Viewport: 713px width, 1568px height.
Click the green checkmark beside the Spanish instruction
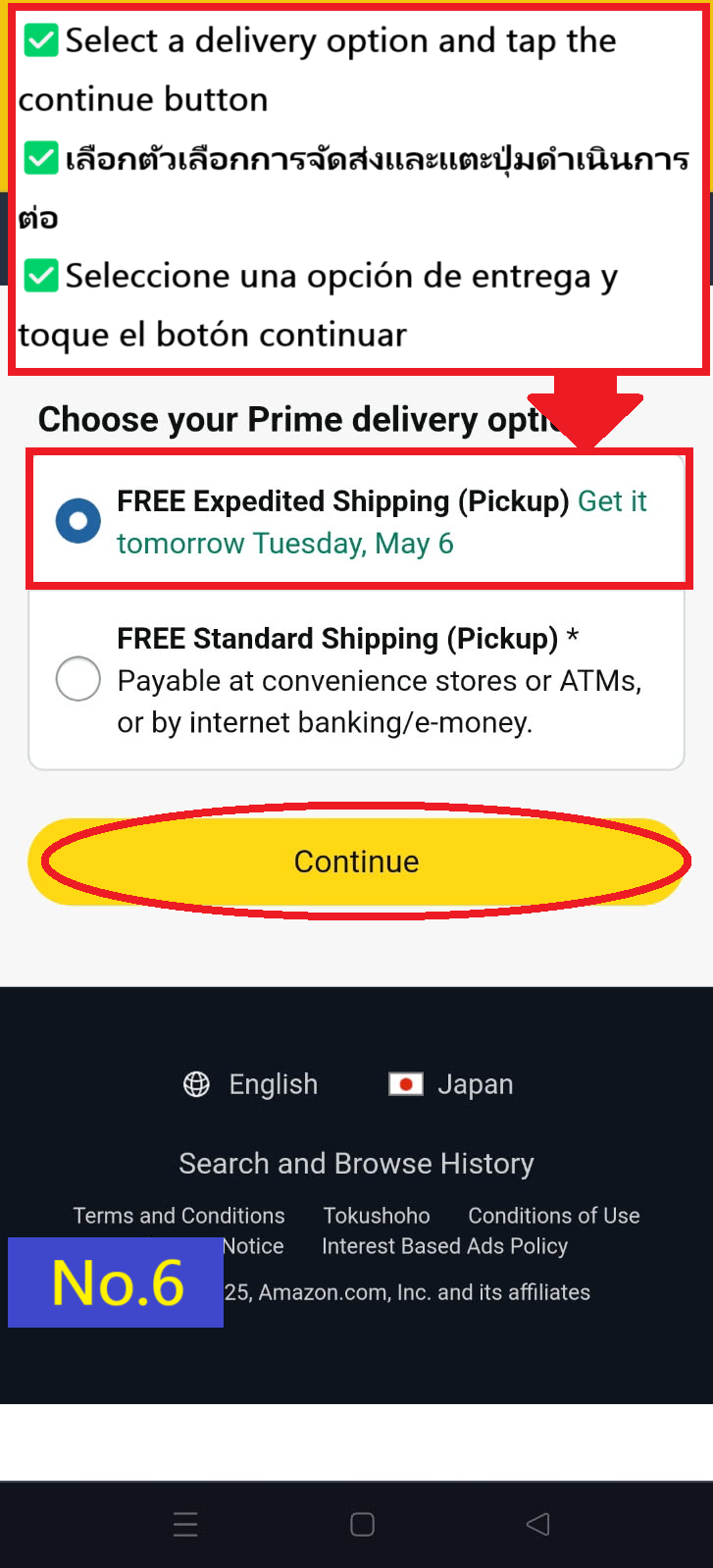point(39,276)
